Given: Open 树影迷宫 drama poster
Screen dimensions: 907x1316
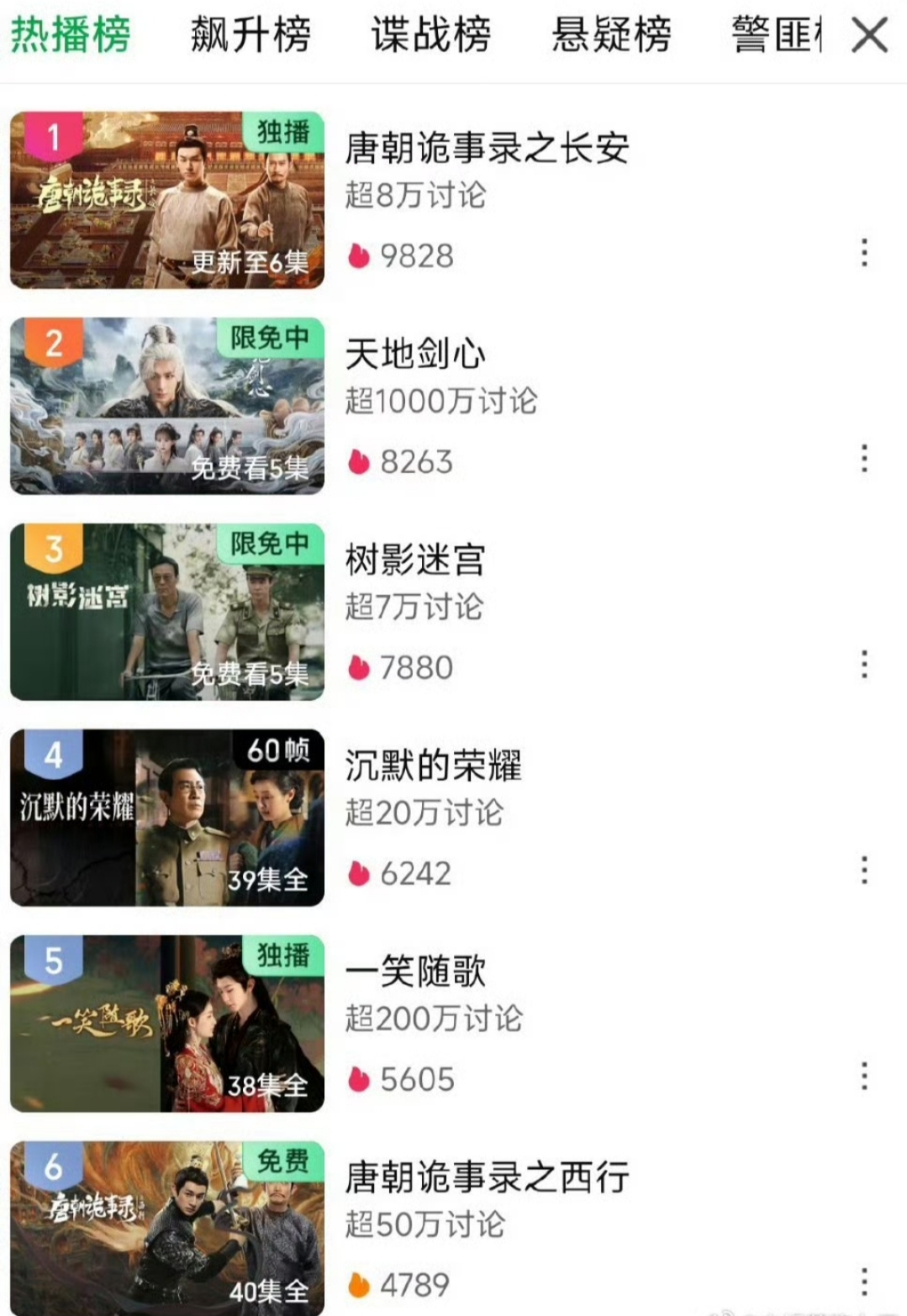Looking at the screenshot, I should coord(167,612).
